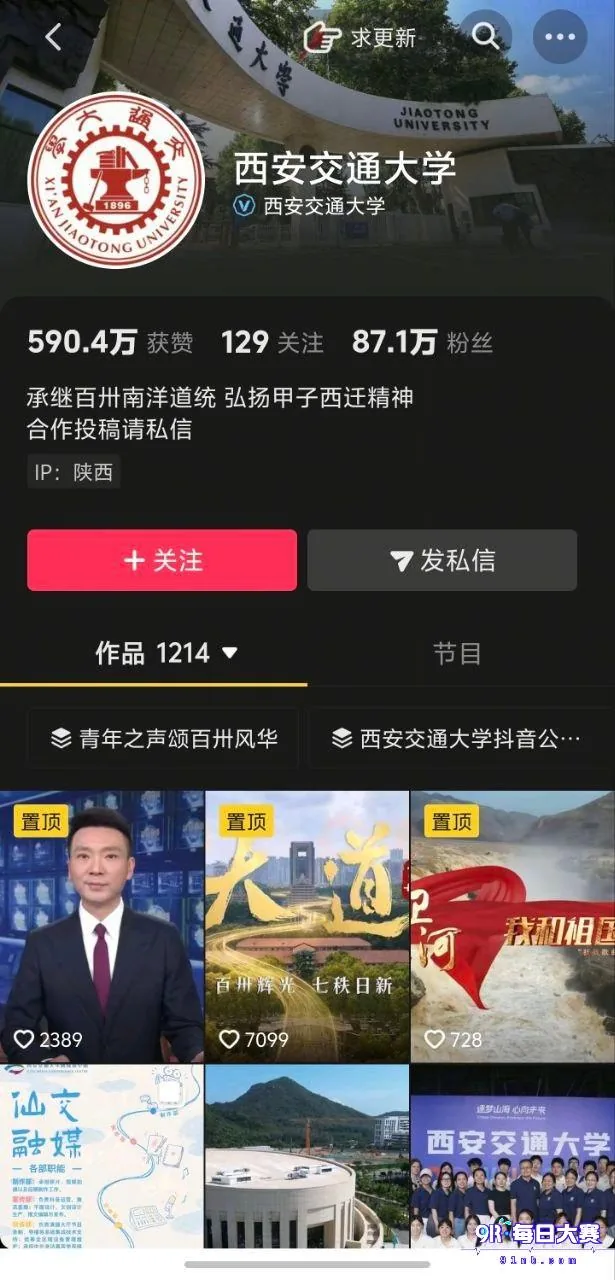Image resolution: width=615 pixels, height=1280 pixels.
Task: Open the 西安交通大学 group photo video
Action: pos(513,1157)
